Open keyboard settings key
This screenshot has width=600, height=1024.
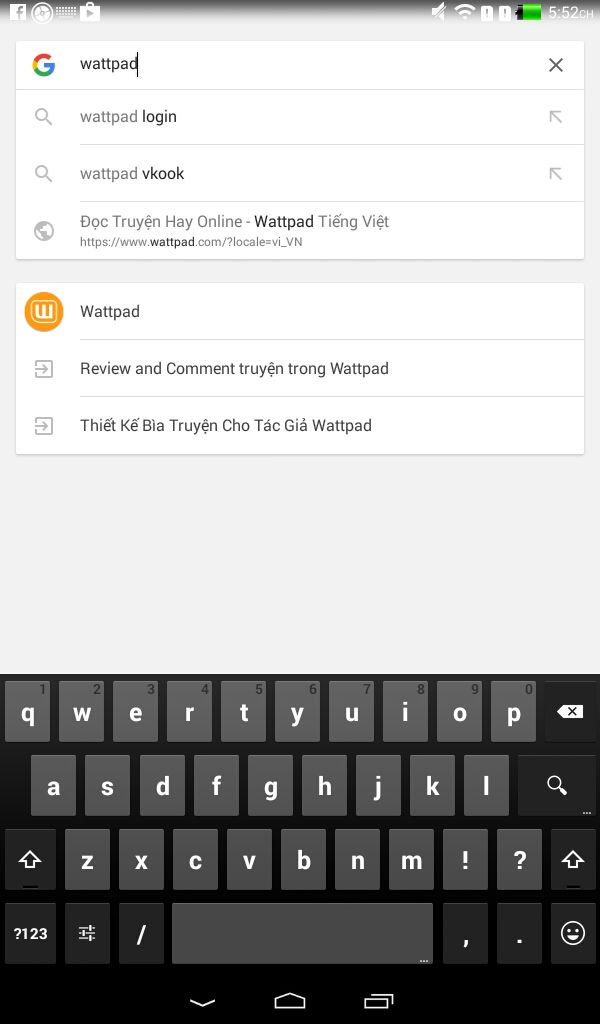pos(87,933)
